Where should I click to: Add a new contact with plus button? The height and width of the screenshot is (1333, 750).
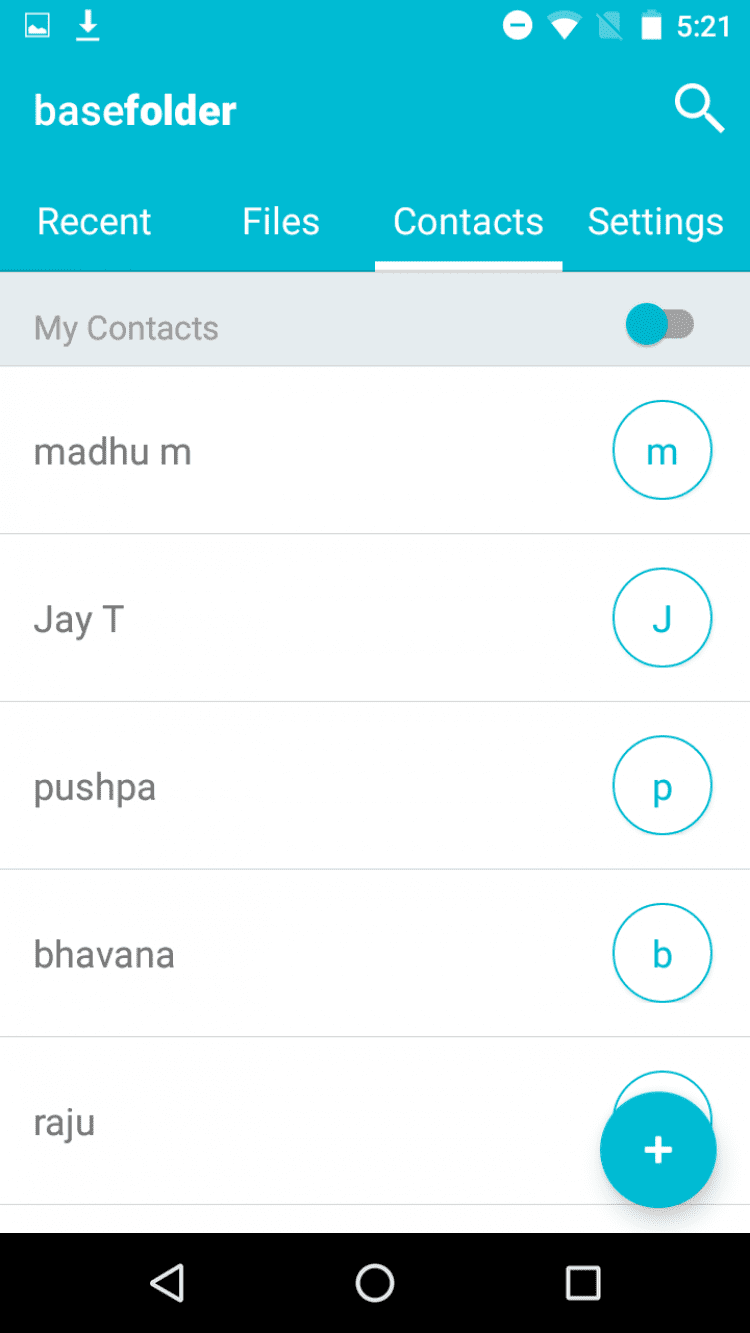(x=657, y=1150)
